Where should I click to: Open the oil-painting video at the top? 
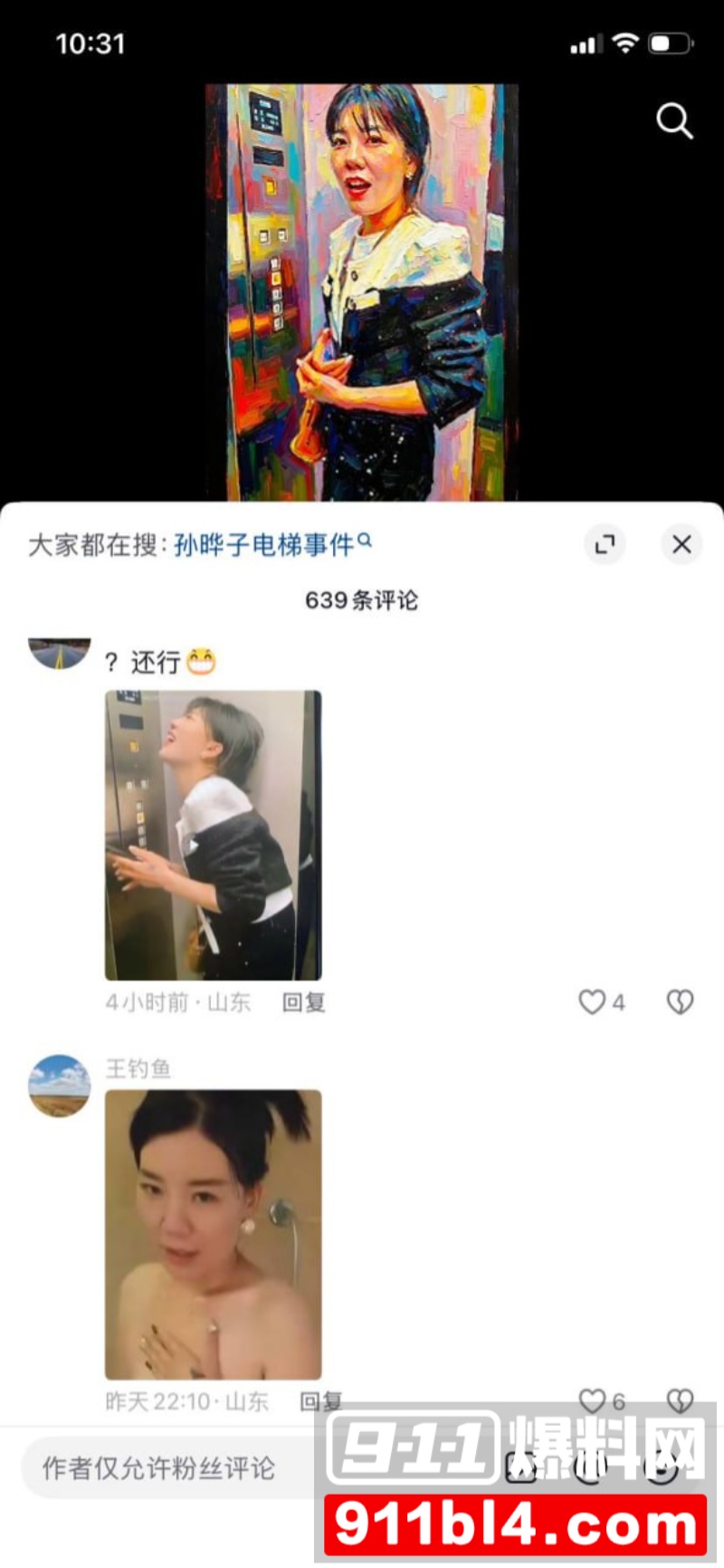click(361, 292)
